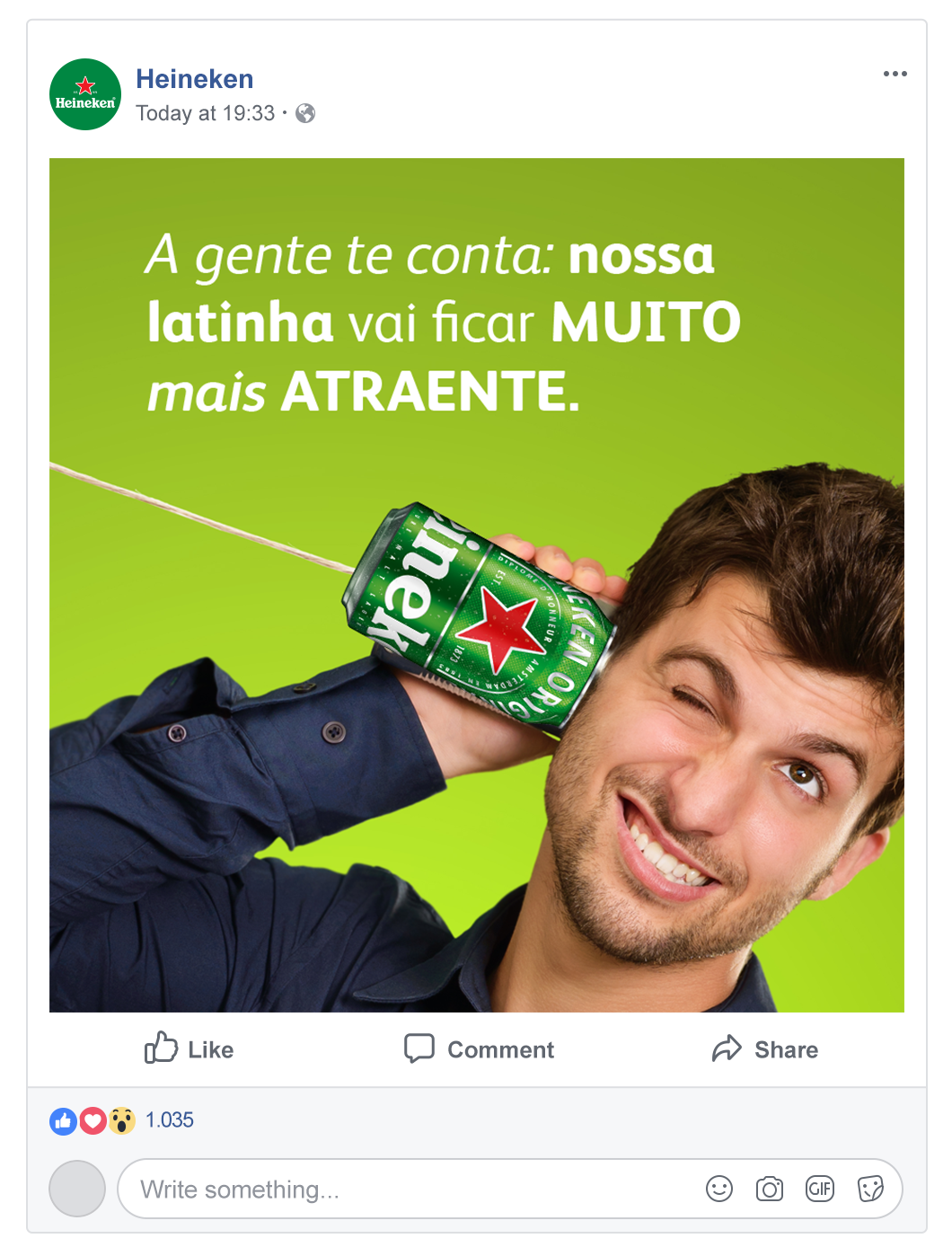This screenshot has width=952, height=1256.
Task: Like the Heineken post
Action: pyautogui.click(x=190, y=1048)
